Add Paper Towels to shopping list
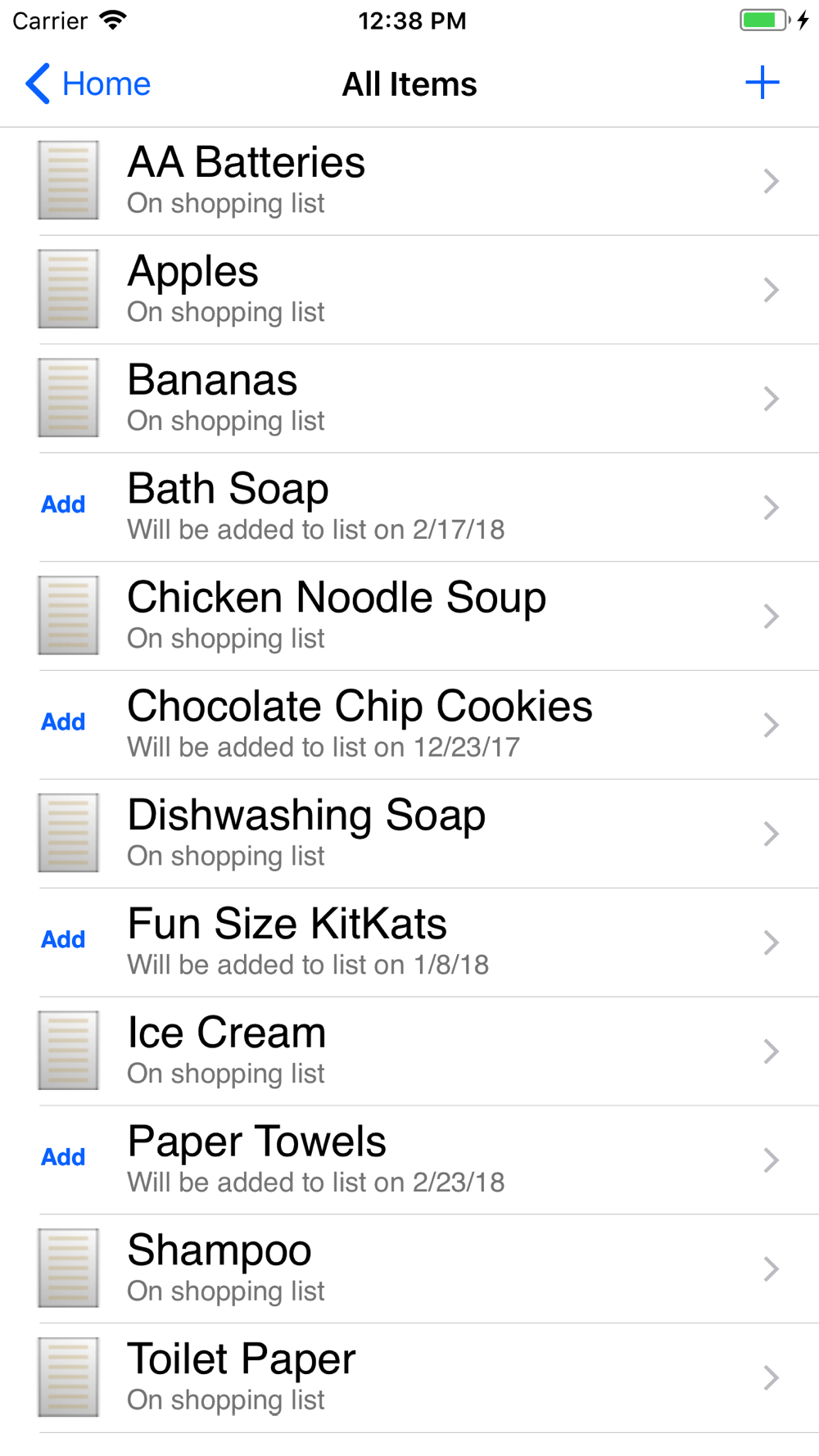The image size is (819, 1456). (63, 1157)
